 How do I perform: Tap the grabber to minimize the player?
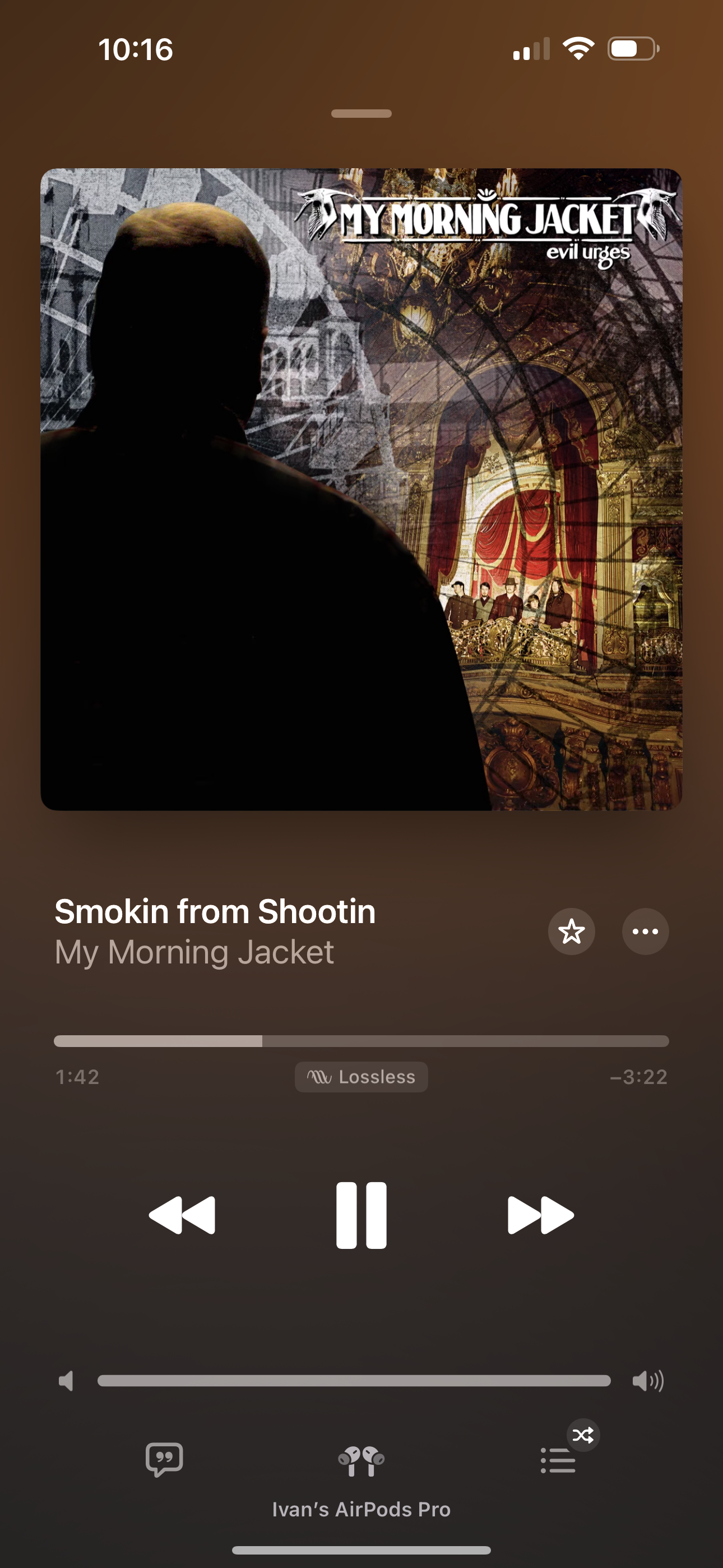click(361, 114)
